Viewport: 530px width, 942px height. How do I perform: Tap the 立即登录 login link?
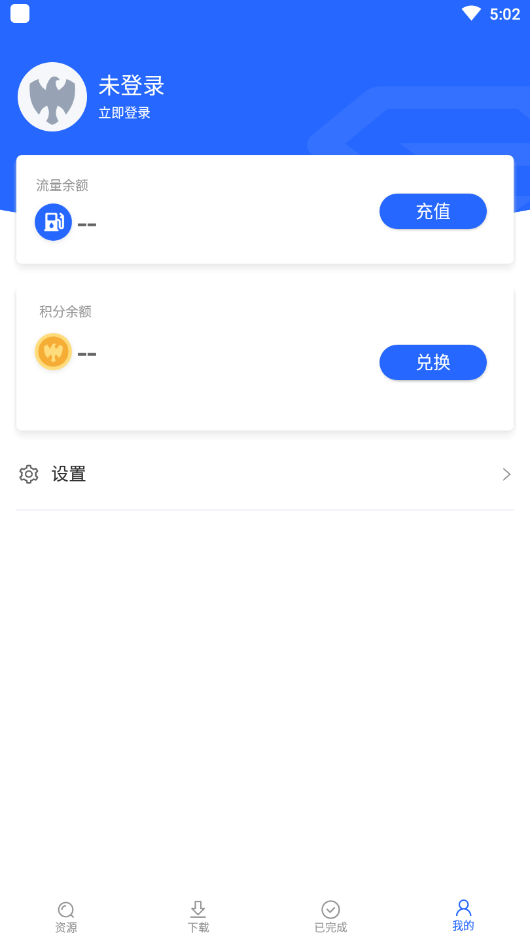(x=124, y=113)
